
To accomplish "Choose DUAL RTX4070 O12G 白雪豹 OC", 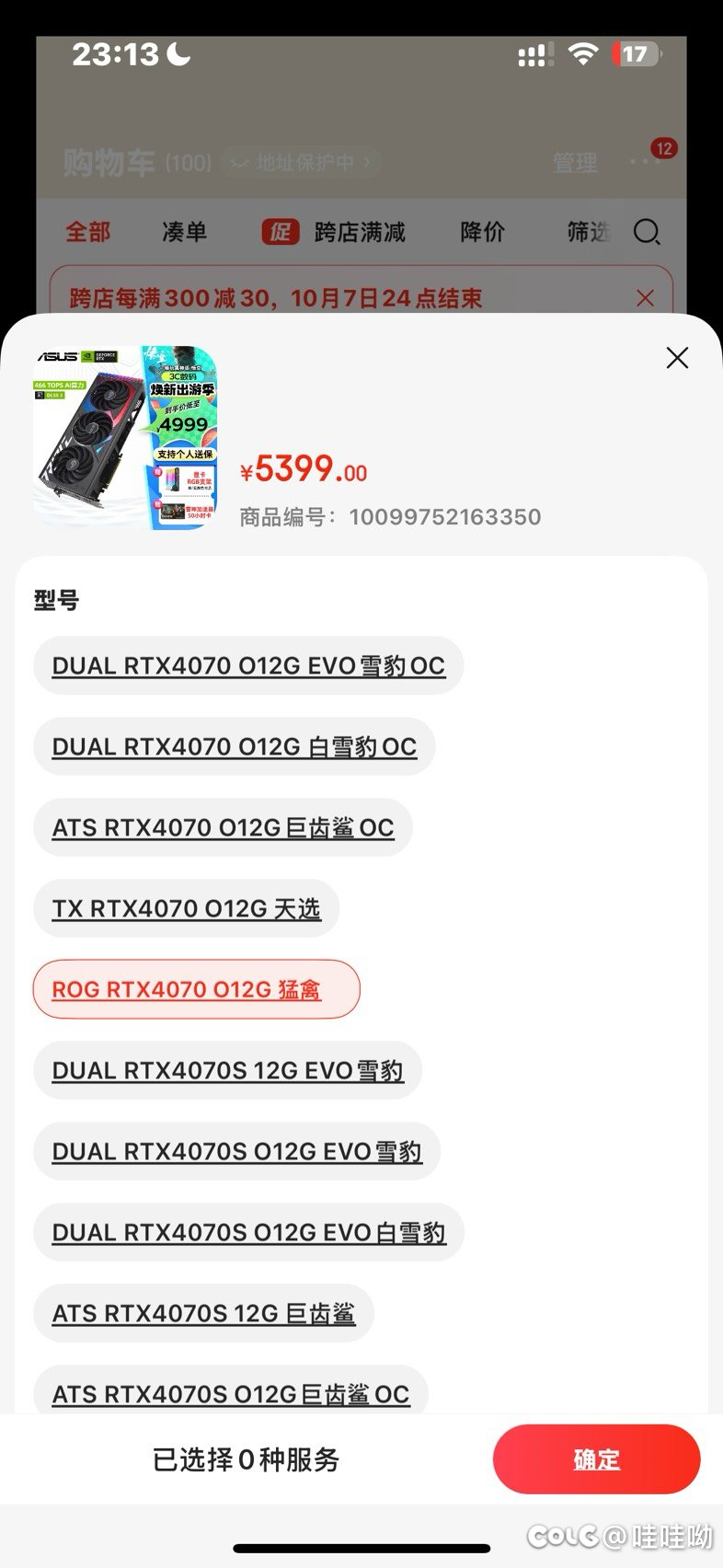I will pyautogui.click(x=234, y=746).
